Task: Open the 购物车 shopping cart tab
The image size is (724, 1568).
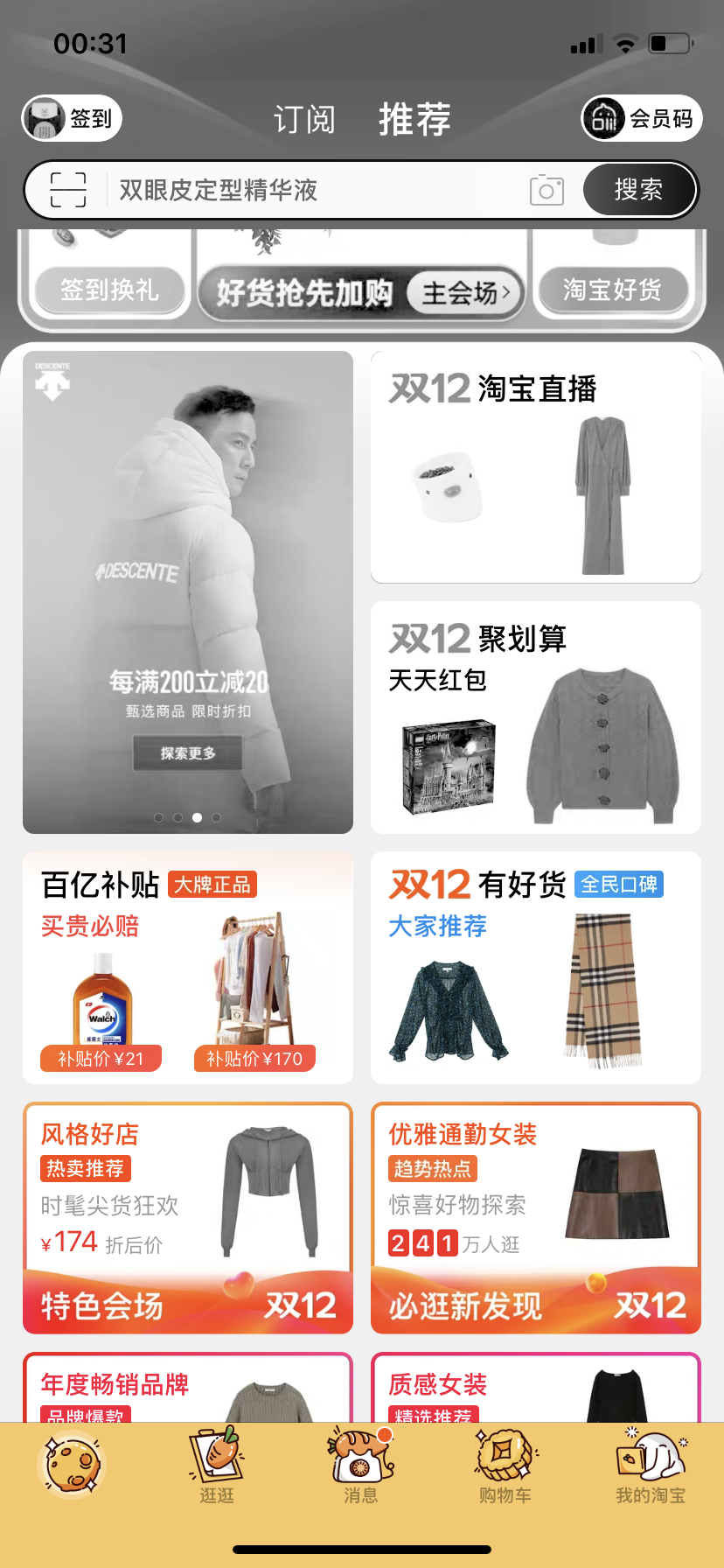Action: pos(505,1466)
